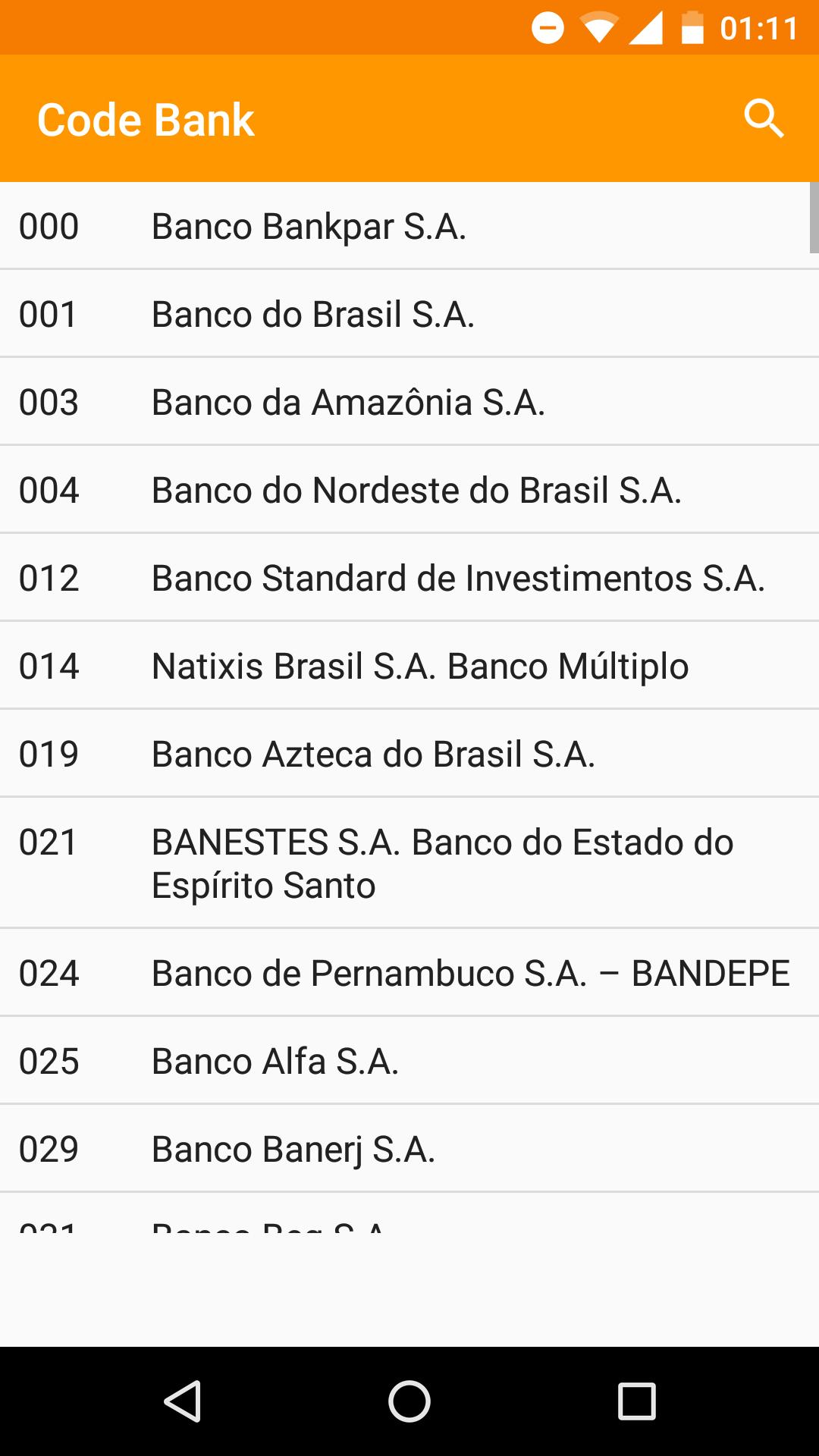The width and height of the screenshot is (819, 1456).
Task: Tap Banco do Nordeste do Brasil S.A.
Action: point(409,489)
